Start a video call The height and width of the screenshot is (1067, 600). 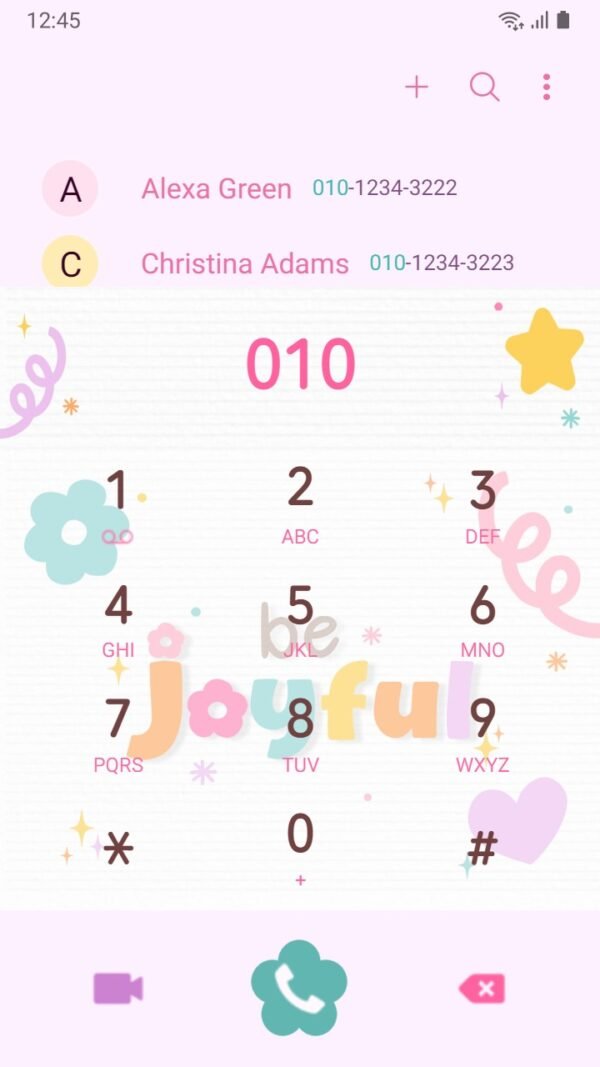(118, 989)
